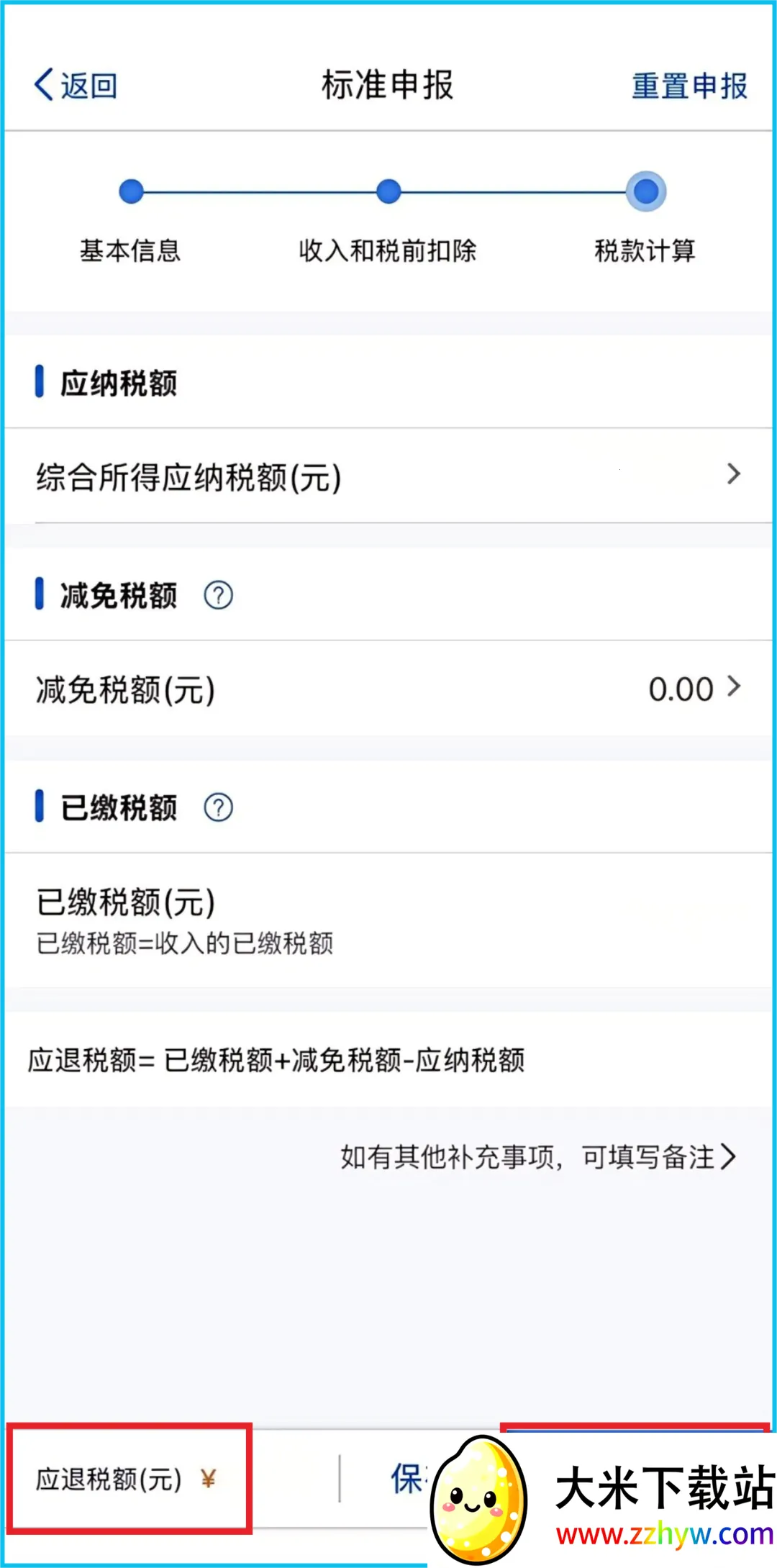
Task: Tap the progress line between steps
Action: [x=259, y=191]
